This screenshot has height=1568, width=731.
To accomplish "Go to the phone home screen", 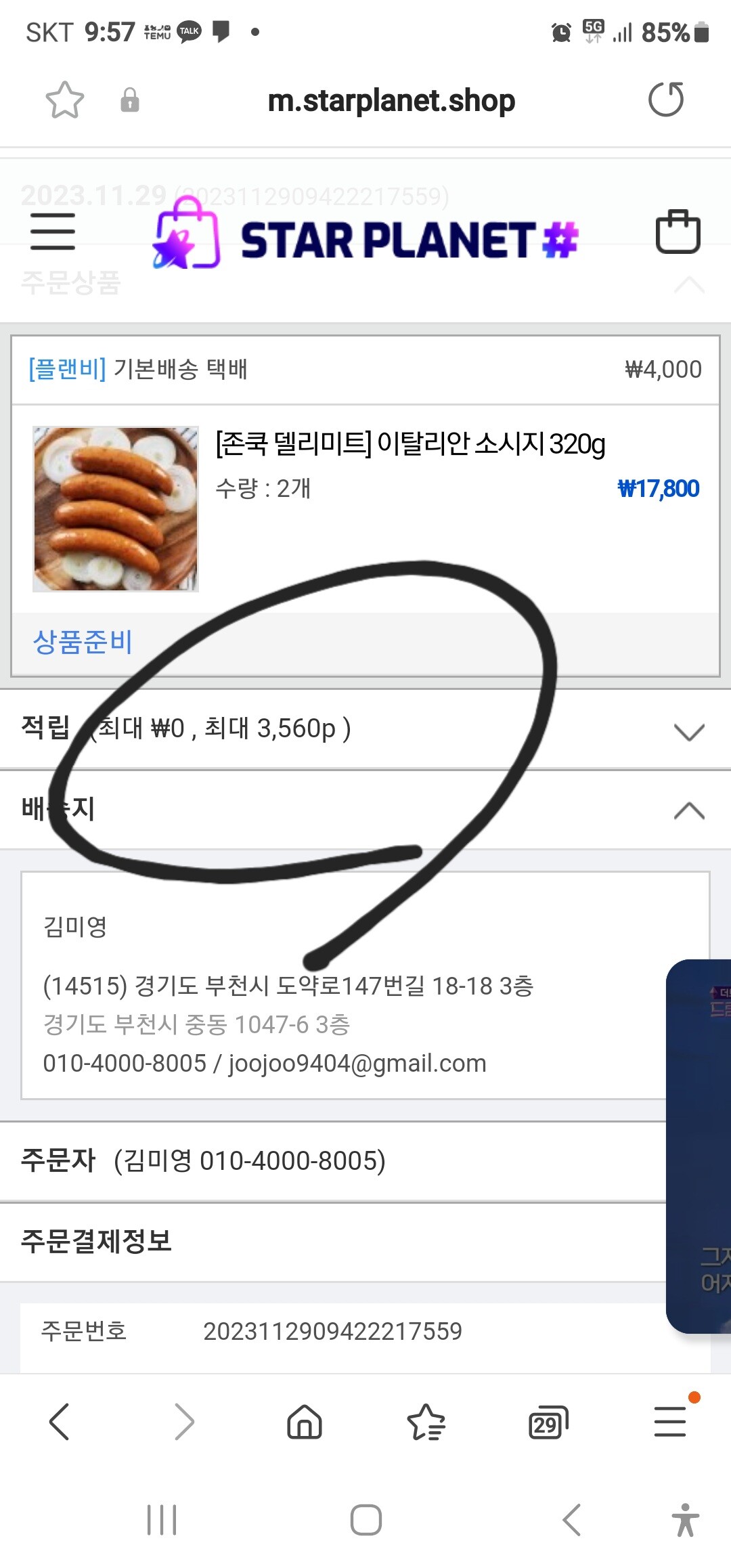I will pyautogui.click(x=365, y=1520).
